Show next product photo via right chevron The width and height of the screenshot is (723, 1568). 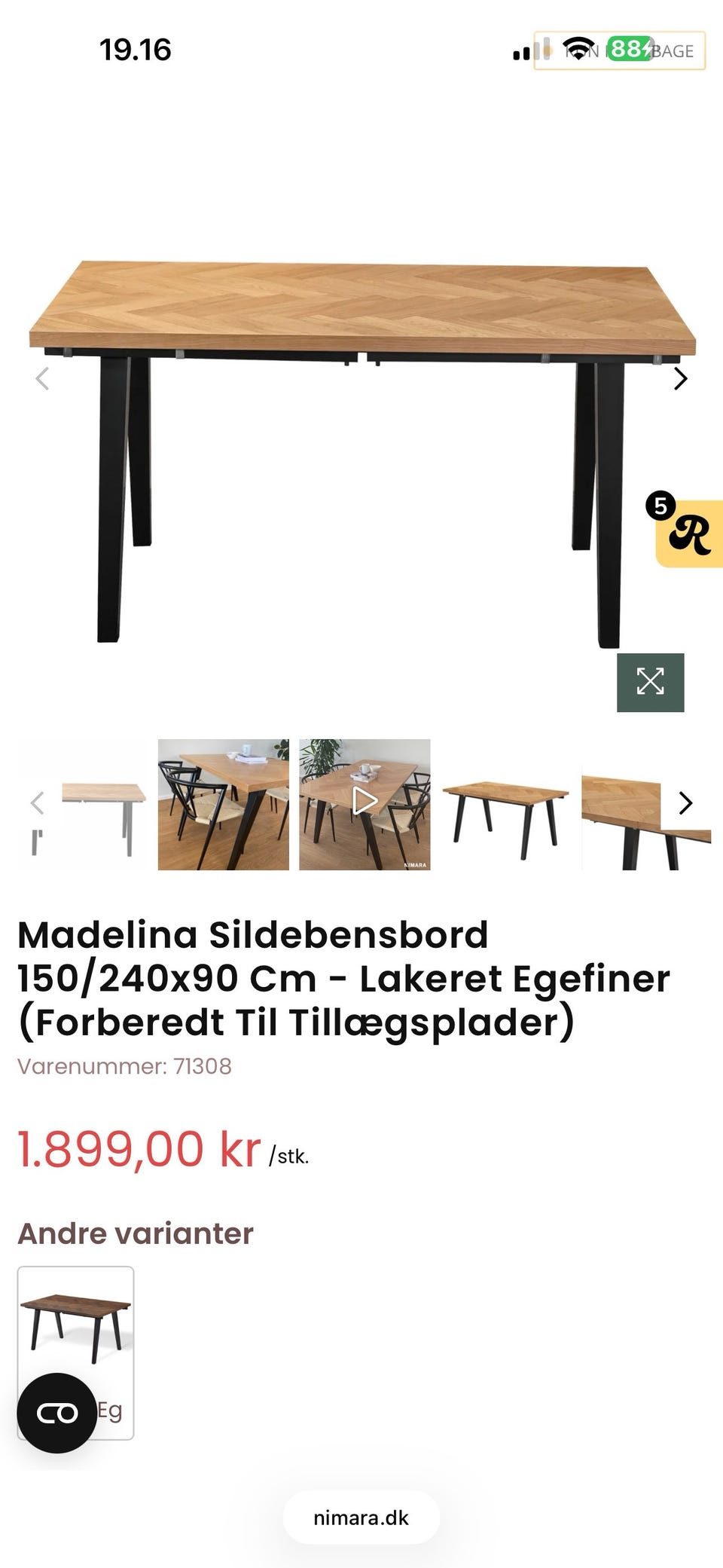[680, 380]
